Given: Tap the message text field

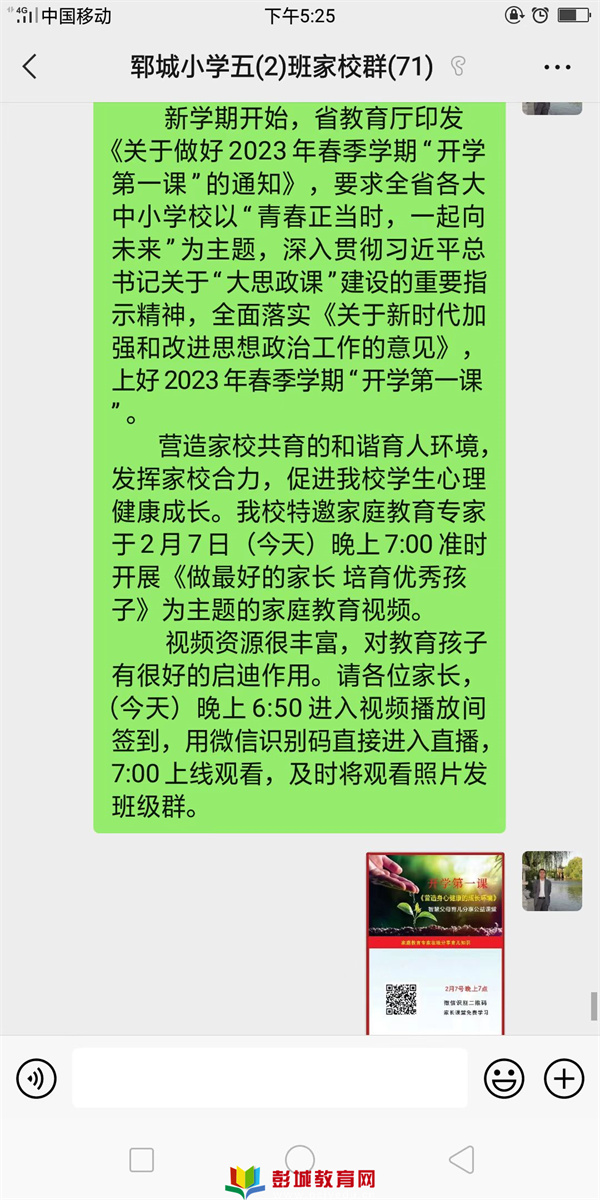Looking at the screenshot, I should click(270, 1078).
